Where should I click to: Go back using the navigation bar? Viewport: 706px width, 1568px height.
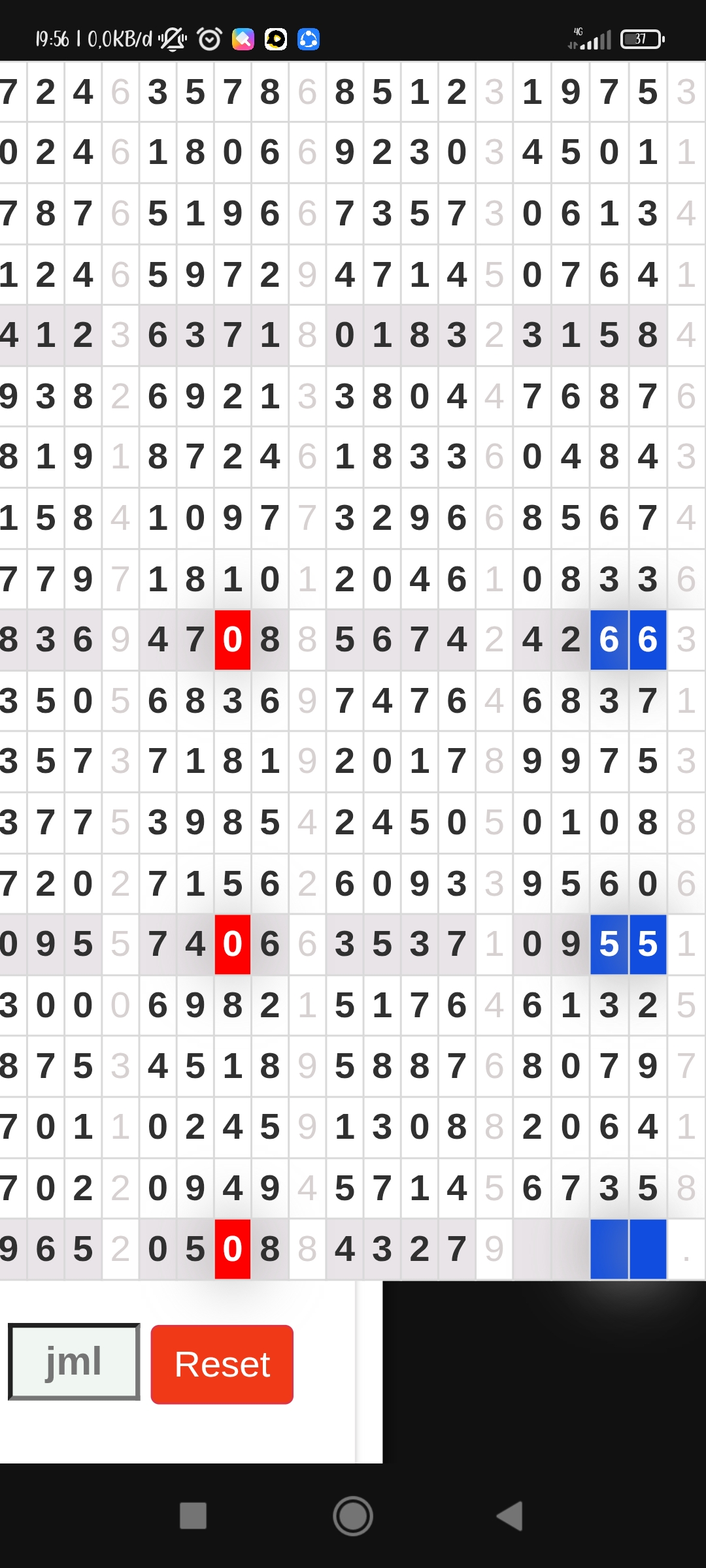pos(511,1516)
